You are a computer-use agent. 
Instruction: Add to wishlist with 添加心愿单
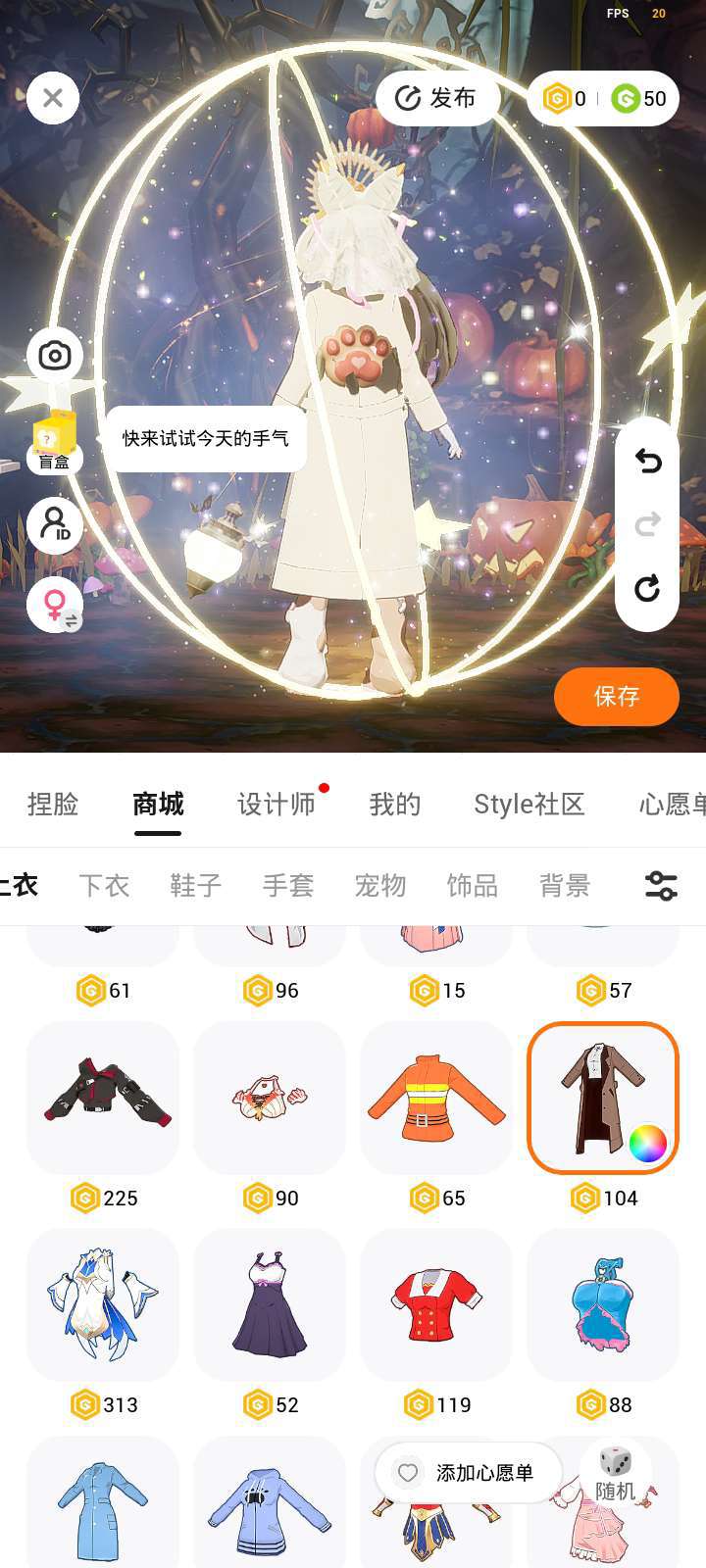[x=469, y=1473]
